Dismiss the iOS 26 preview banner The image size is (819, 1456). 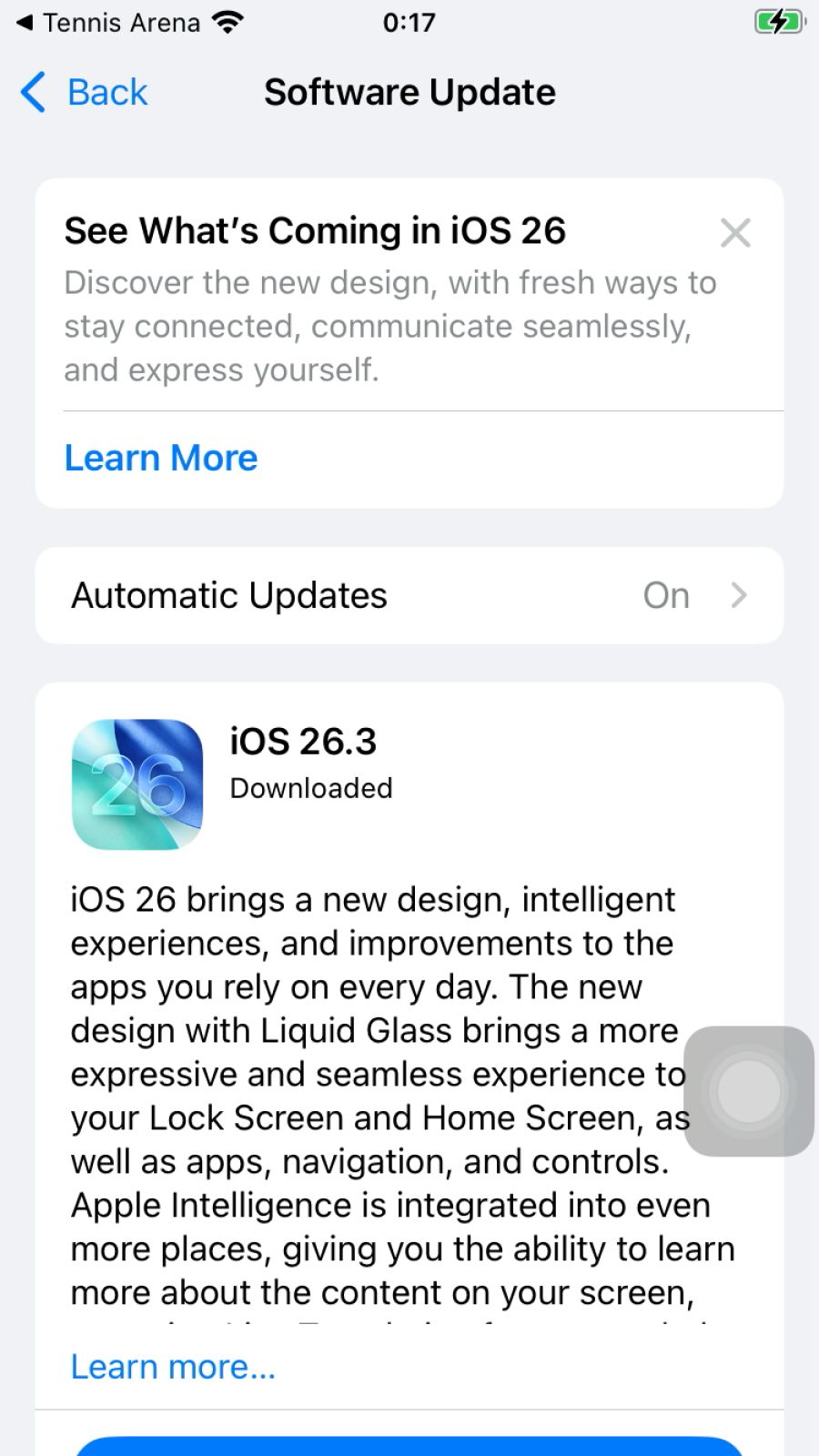[734, 233]
